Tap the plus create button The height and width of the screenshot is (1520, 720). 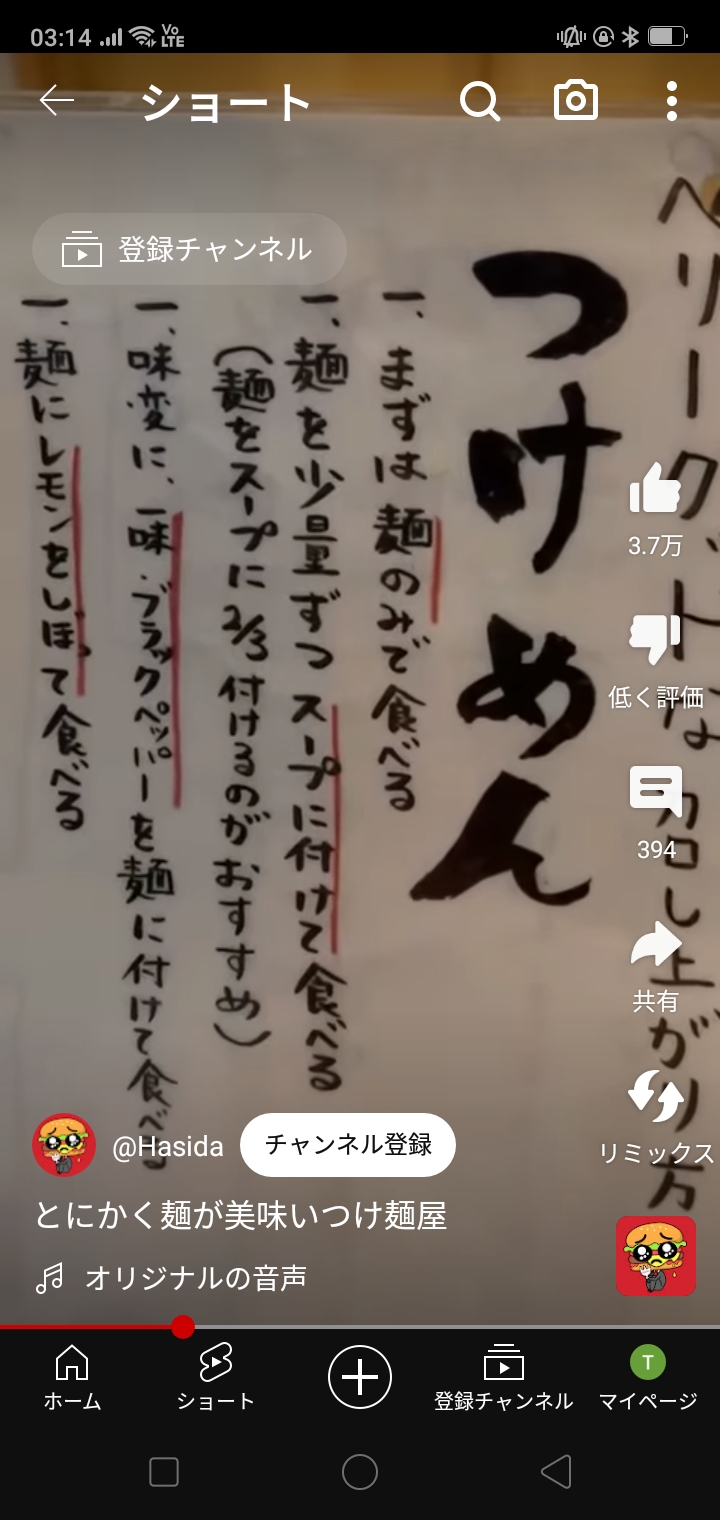click(x=360, y=1378)
